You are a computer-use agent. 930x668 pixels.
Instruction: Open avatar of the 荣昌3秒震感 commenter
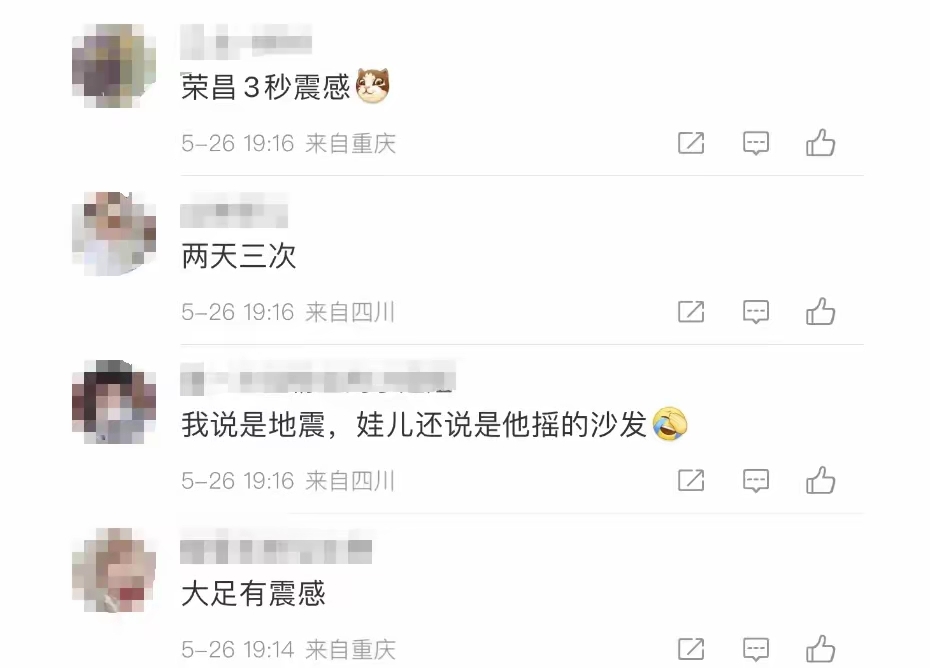tap(114, 66)
